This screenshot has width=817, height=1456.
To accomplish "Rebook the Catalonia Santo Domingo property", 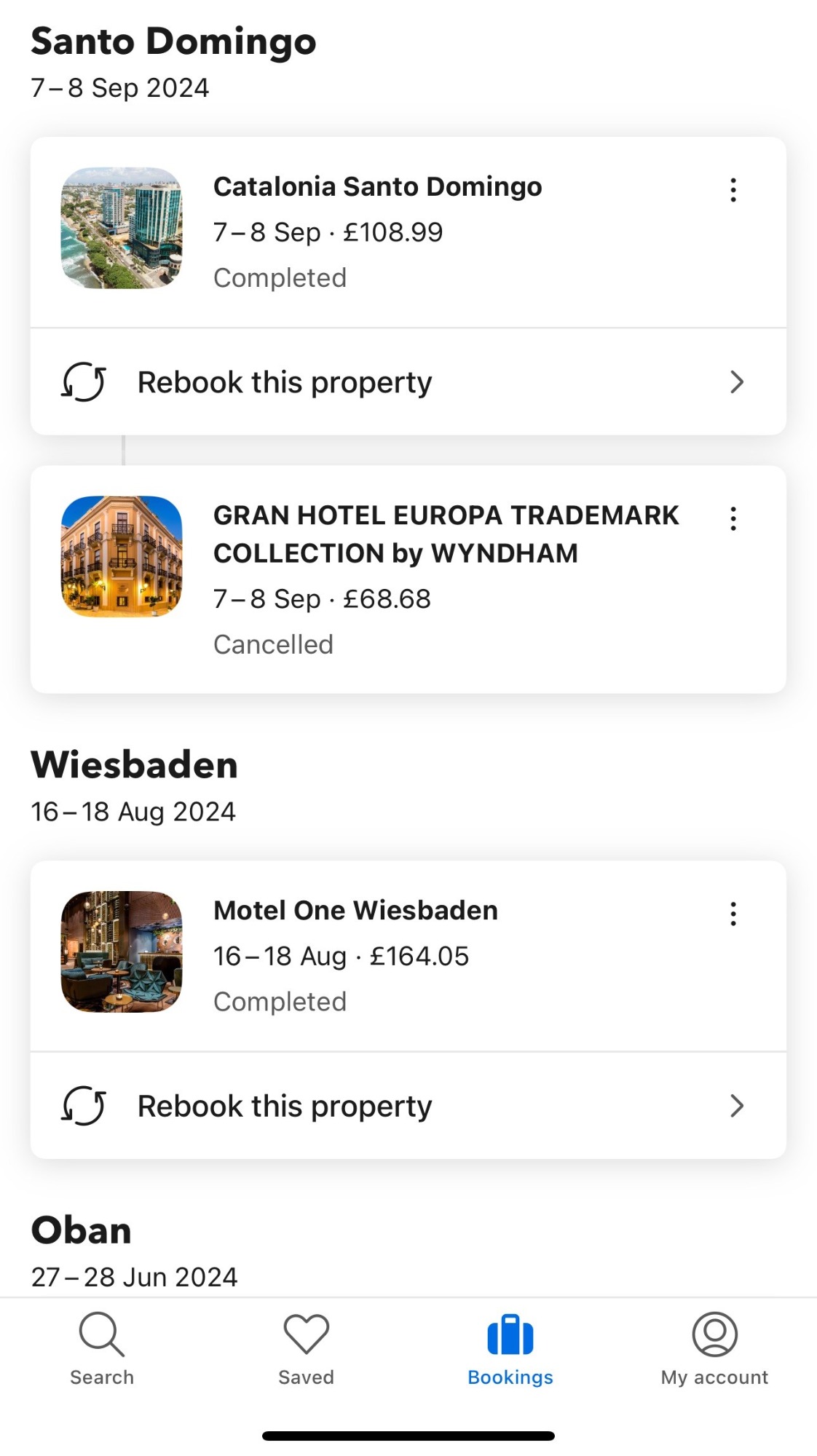I will tap(408, 382).
